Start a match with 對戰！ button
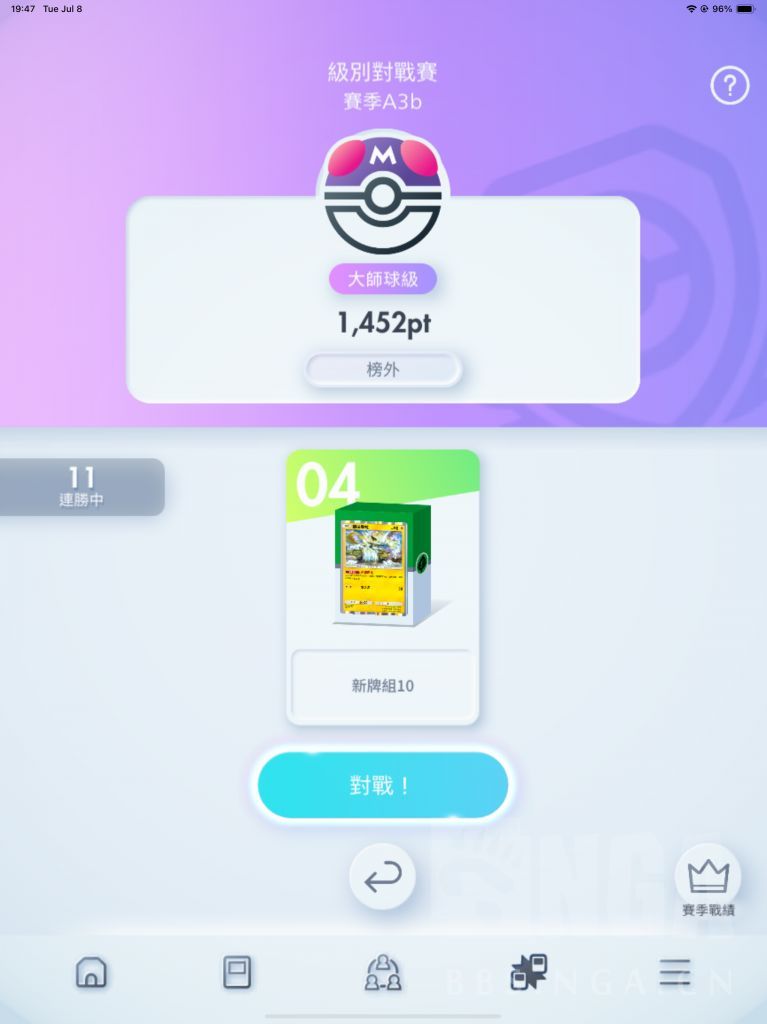Screen dimensions: 767x1024 pos(383,785)
